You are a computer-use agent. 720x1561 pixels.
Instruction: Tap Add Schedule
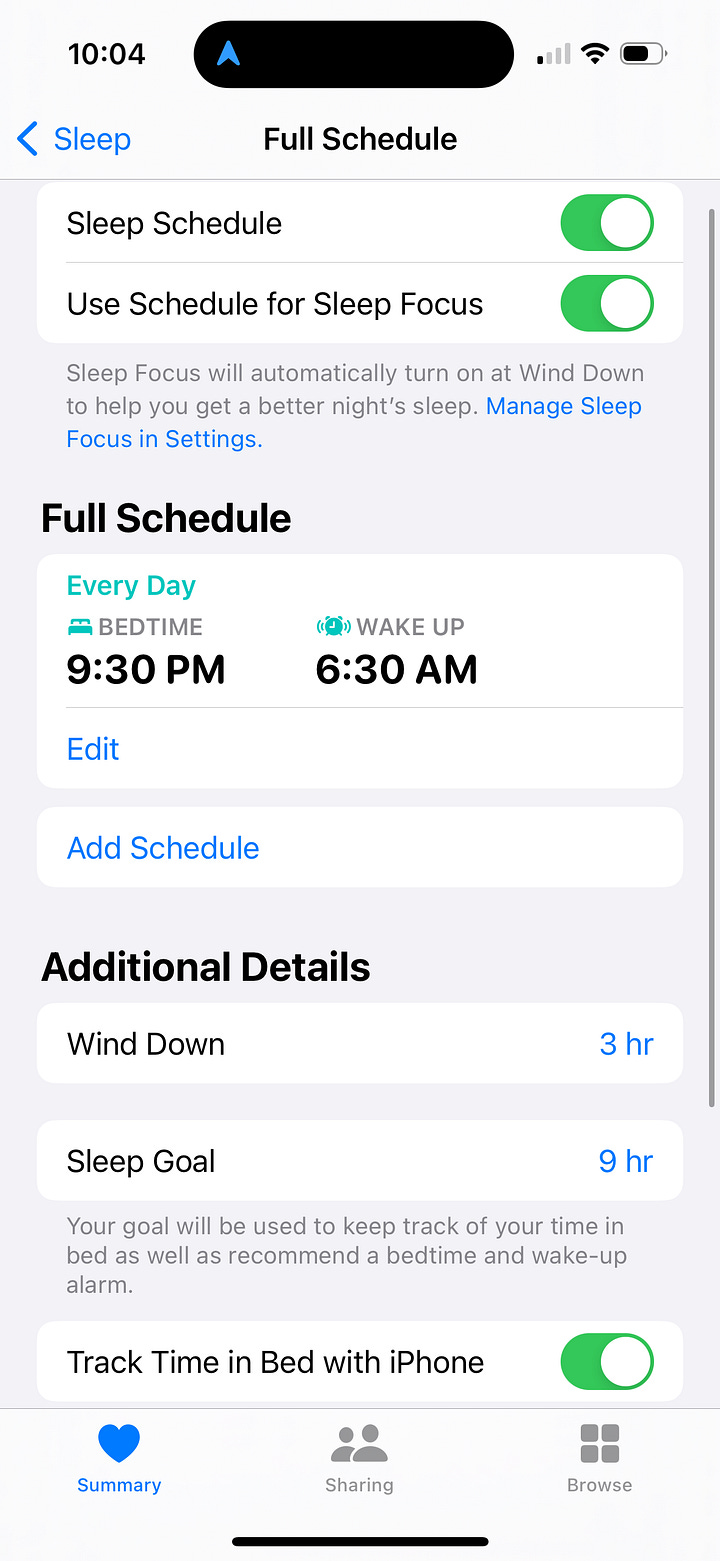(x=360, y=848)
